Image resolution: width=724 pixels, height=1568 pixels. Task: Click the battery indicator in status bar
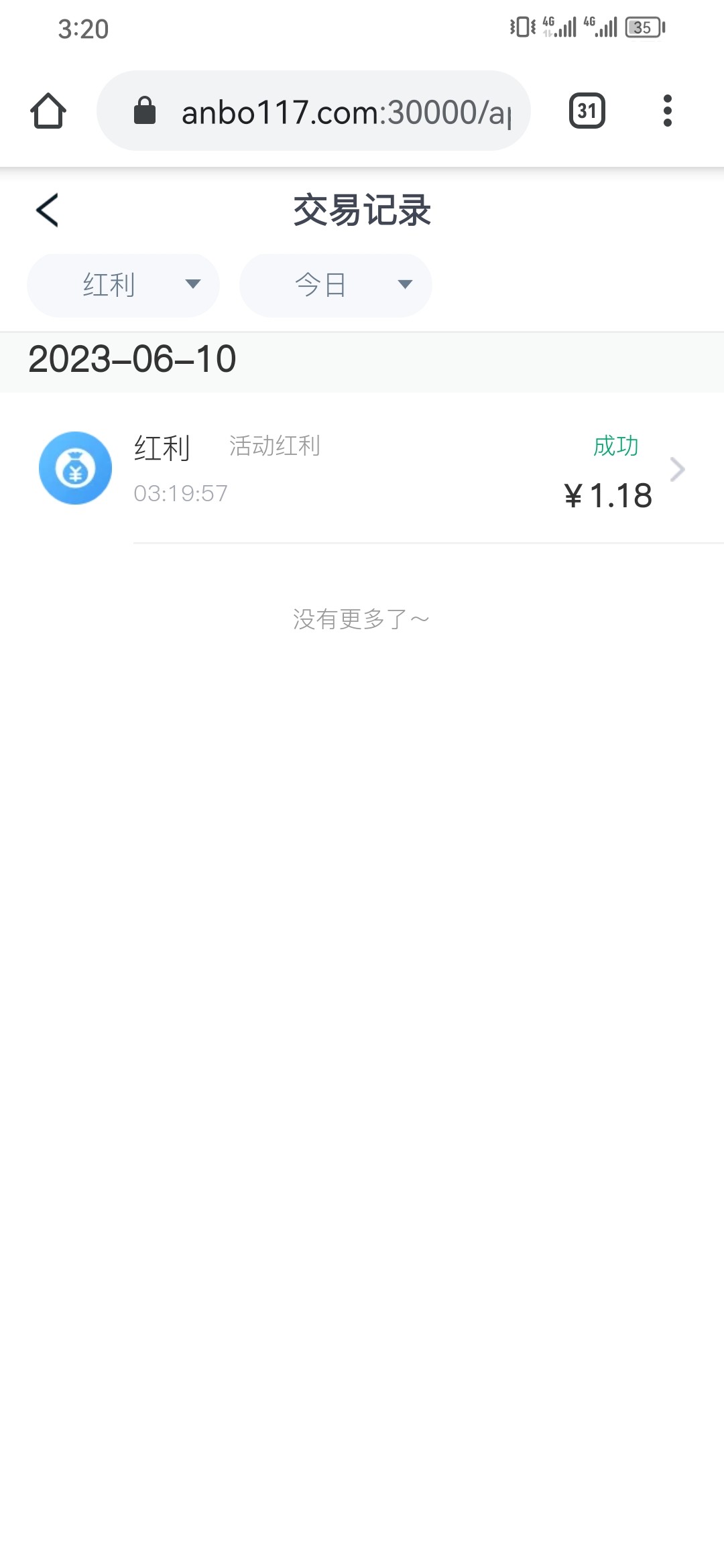coord(642,28)
